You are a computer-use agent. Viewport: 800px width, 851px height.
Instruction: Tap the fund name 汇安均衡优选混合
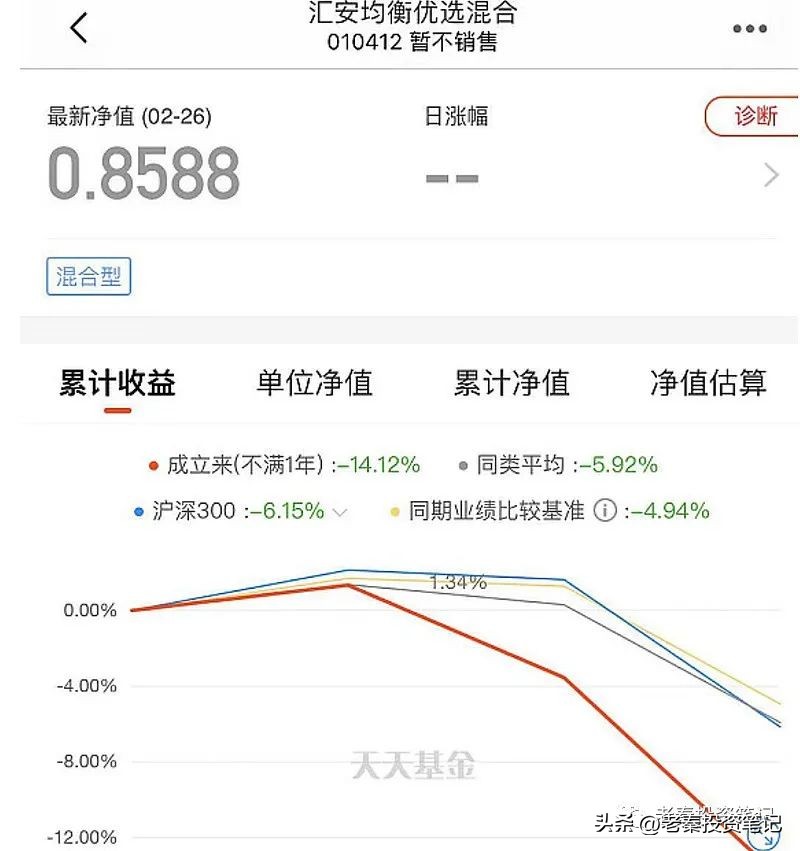click(x=400, y=14)
